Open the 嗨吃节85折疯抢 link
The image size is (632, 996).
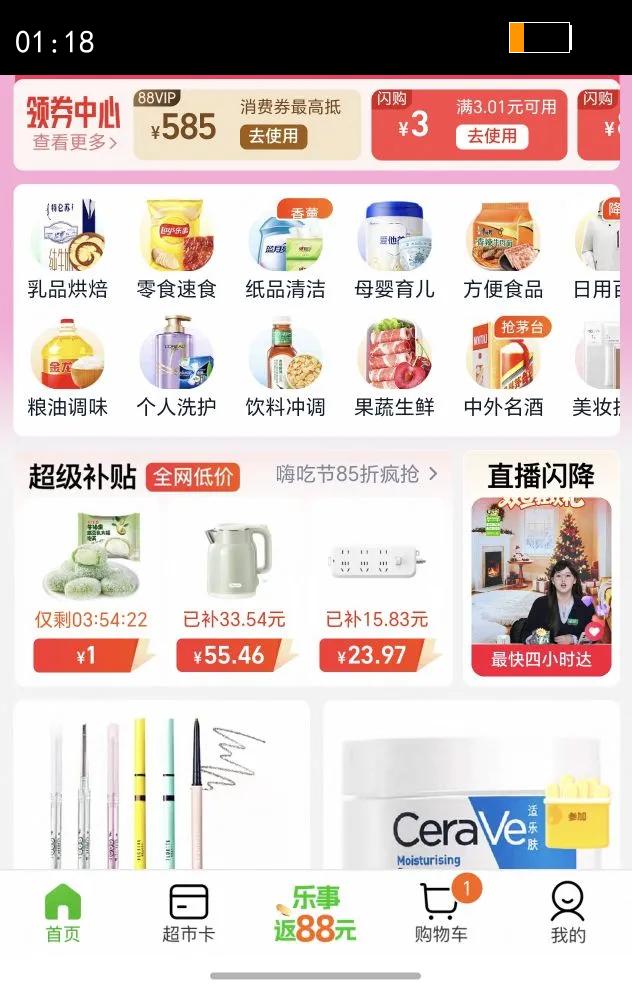(x=357, y=475)
